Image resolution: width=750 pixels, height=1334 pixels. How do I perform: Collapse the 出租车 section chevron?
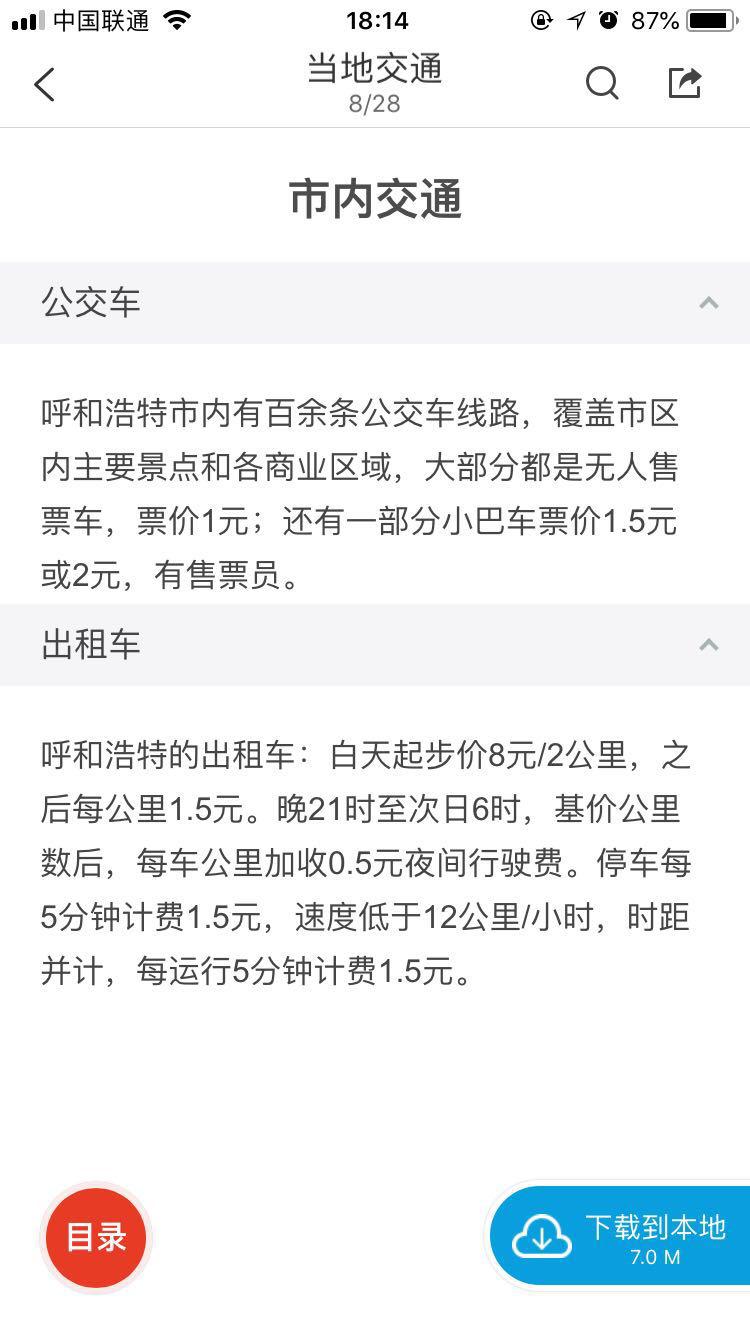click(709, 645)
